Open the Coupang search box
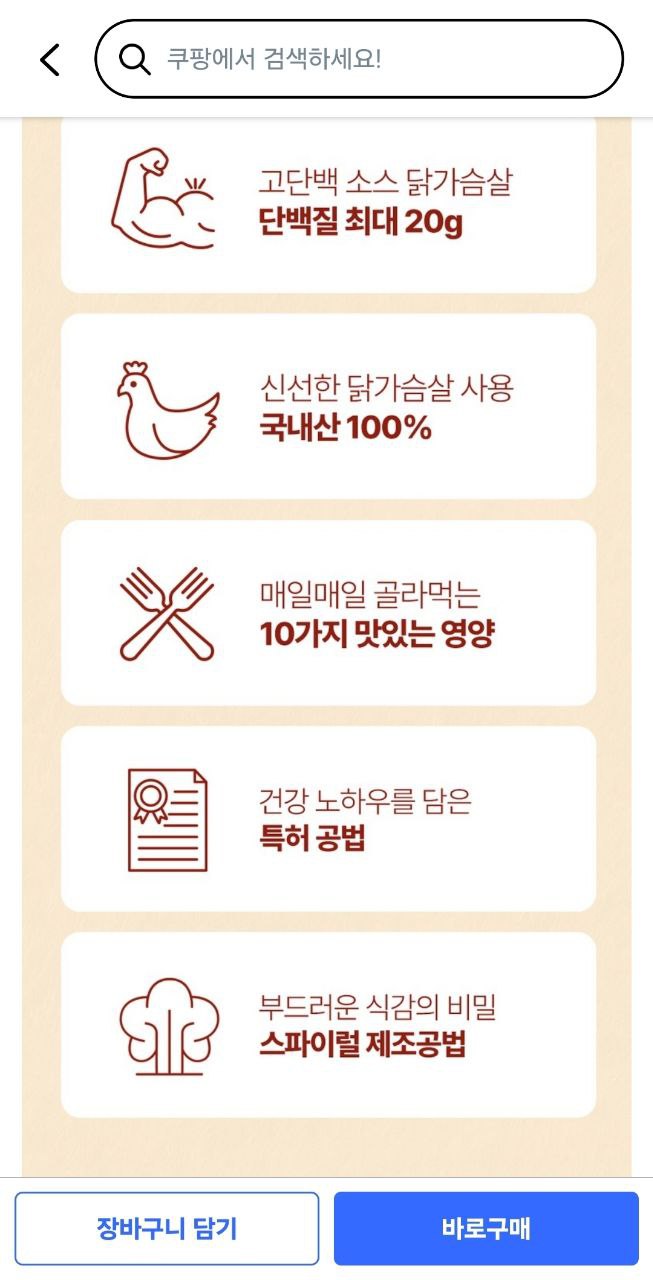The height and width of the screenshot is (1280, 653). 359,59
